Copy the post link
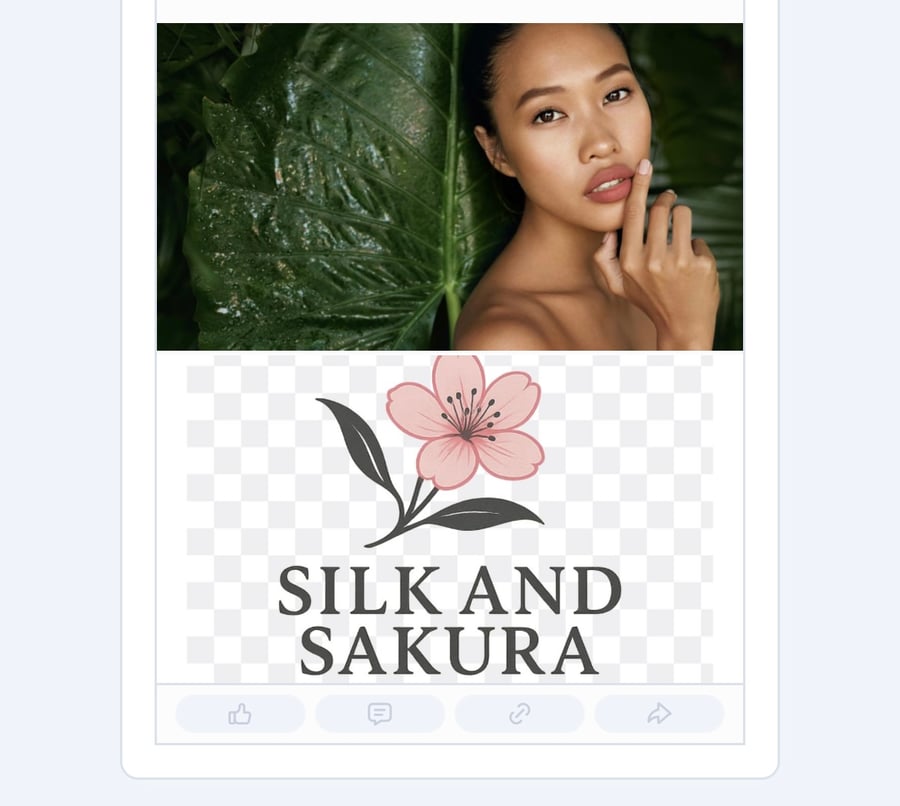 coord(519,714)
